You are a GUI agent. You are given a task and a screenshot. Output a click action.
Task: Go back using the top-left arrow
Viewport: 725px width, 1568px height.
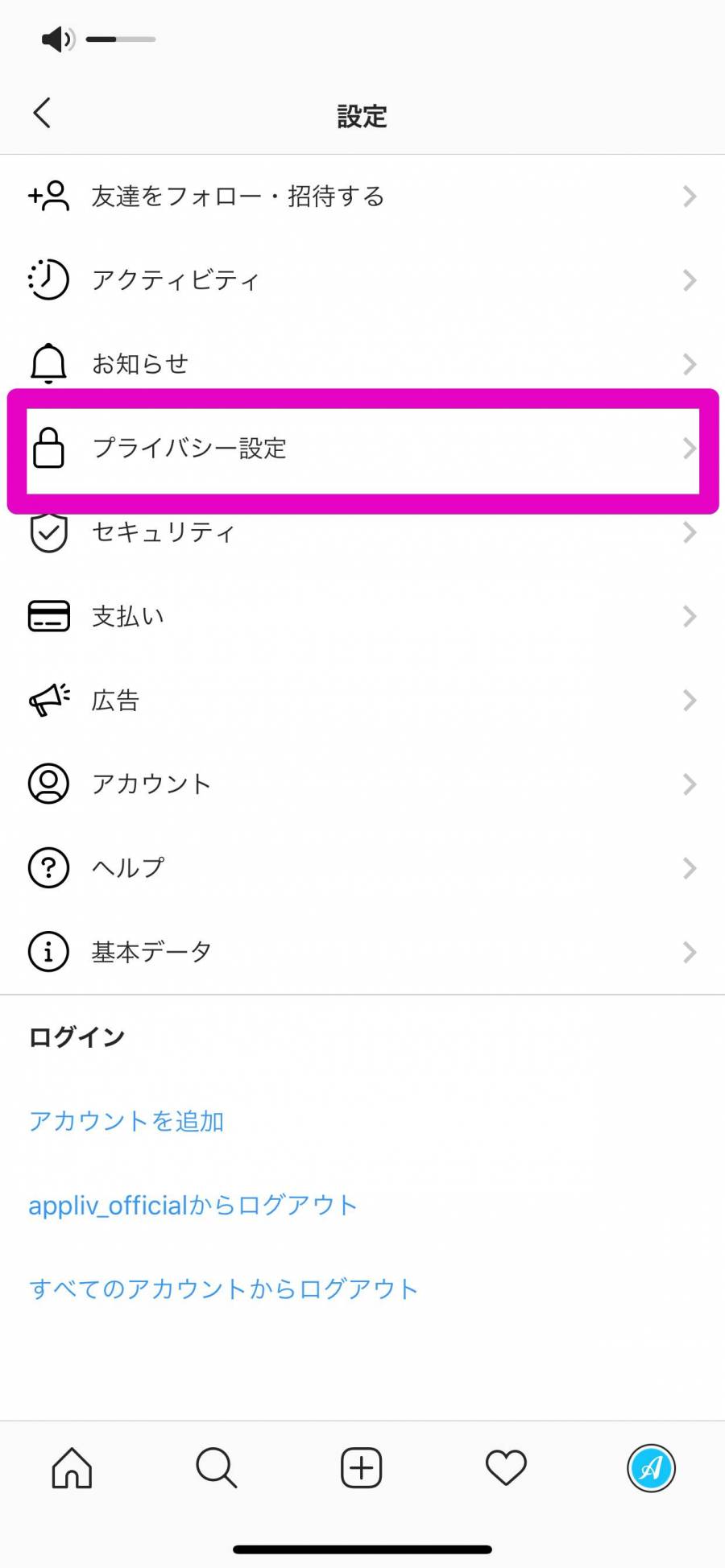pyautogui.click(x=43, y=113)
